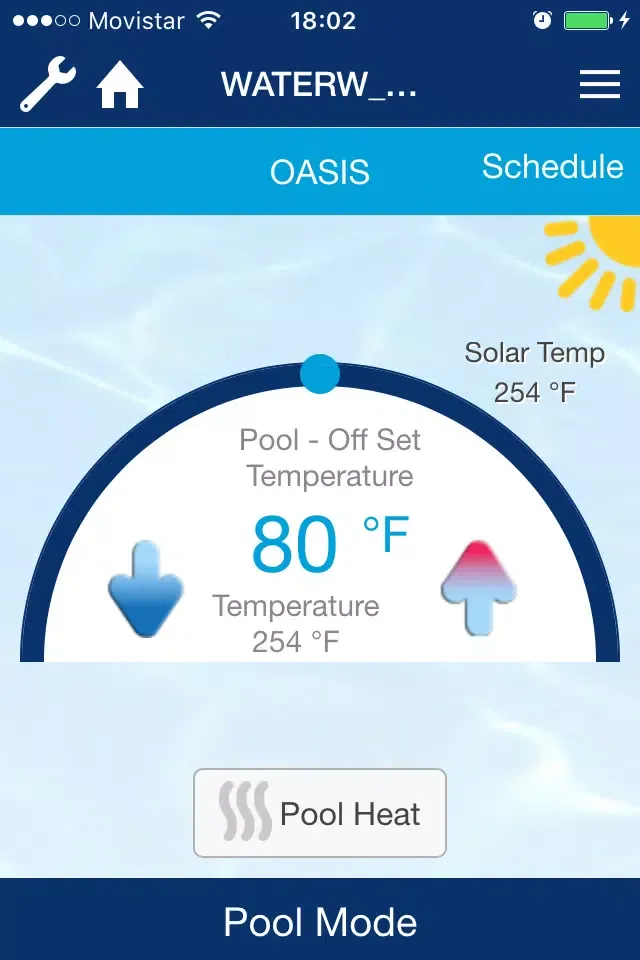
Task: Go to the home screen icon
Action: 120,86
